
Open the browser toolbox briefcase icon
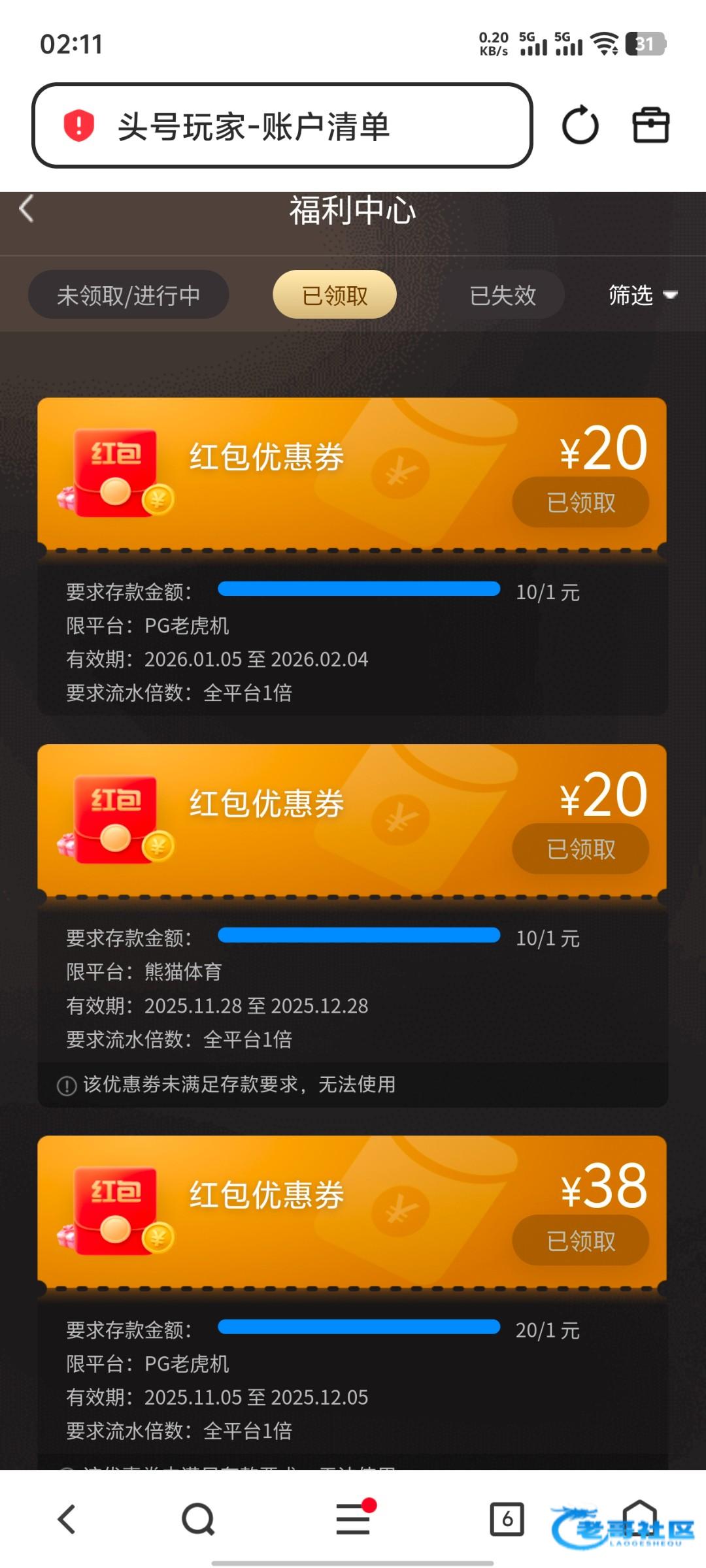pyautogui.click(x=650, y=125)
